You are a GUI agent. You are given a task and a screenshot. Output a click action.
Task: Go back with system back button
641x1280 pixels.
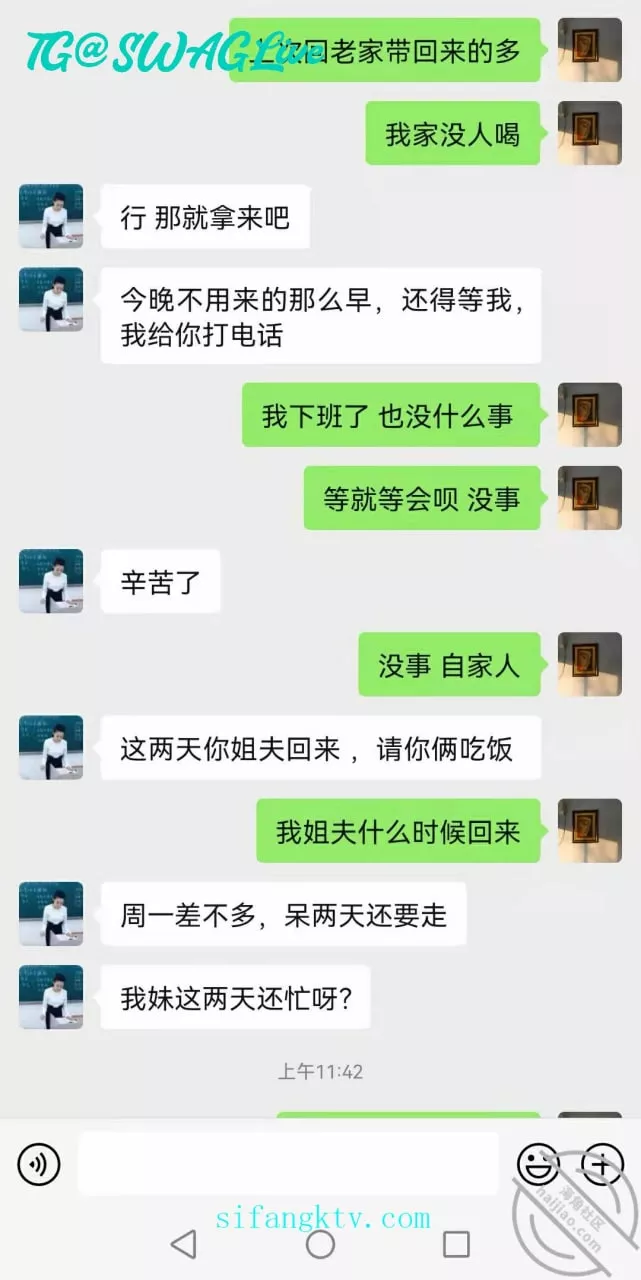183,1244
